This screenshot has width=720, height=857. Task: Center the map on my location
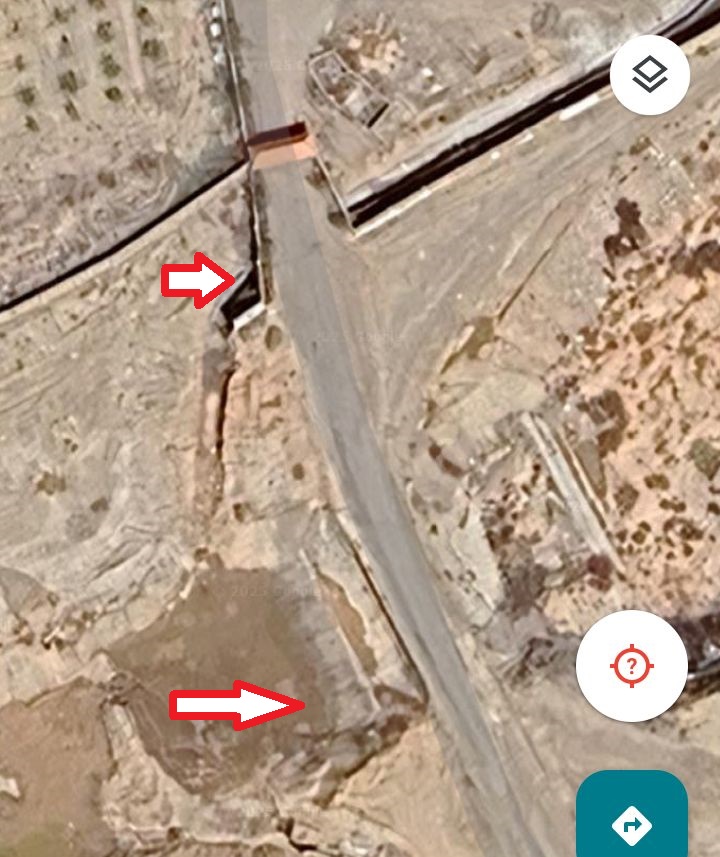click(631, 665)
